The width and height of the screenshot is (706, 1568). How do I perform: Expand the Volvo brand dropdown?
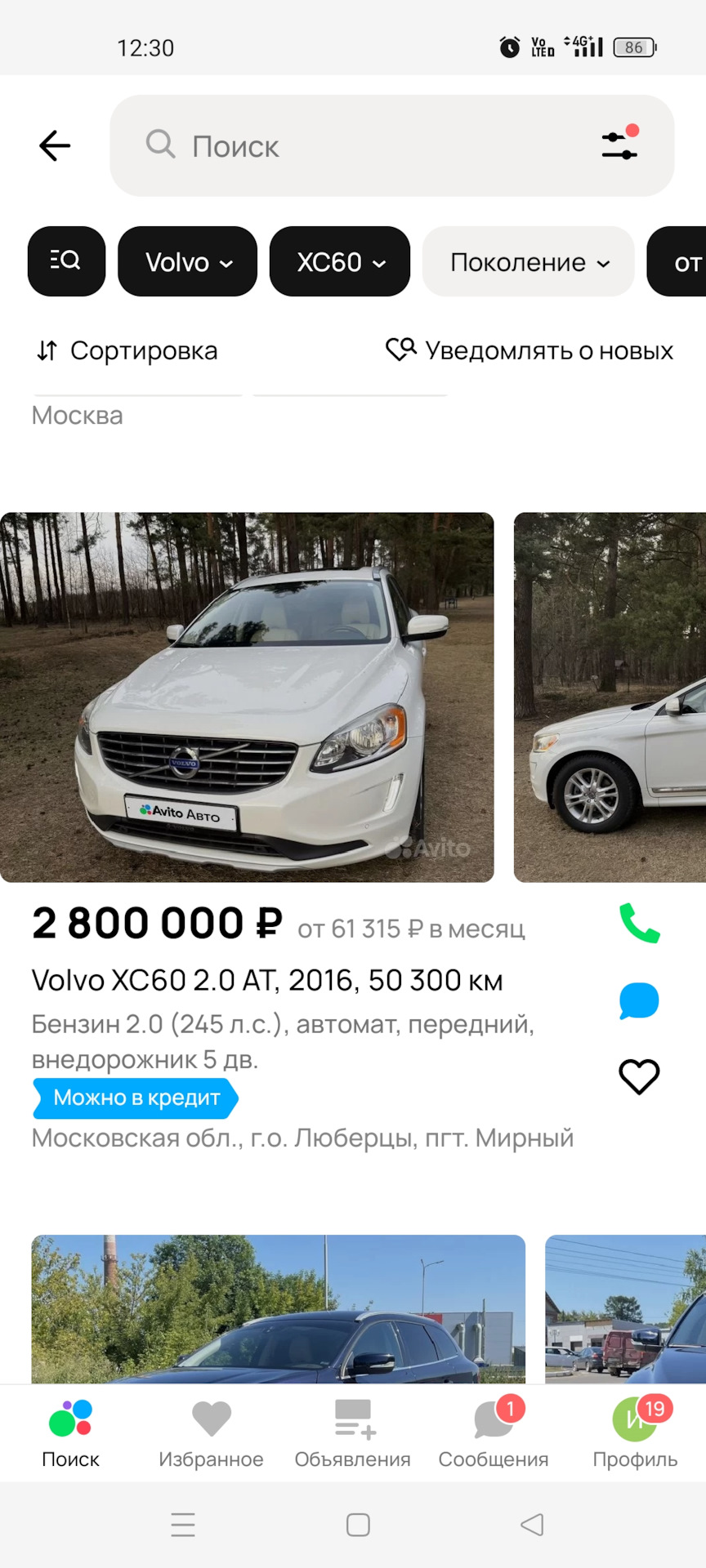(x=188, y=262)
